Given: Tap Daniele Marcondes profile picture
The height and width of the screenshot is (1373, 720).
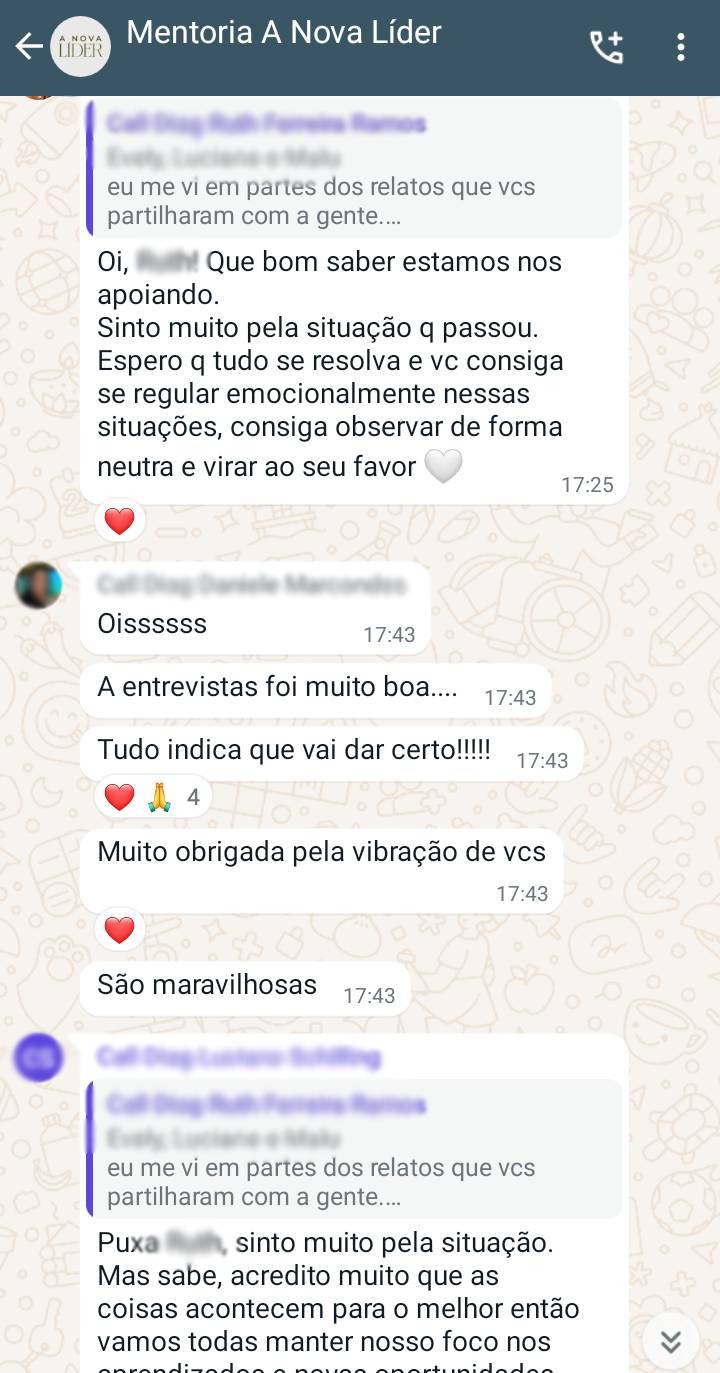Looking at the screenshot, I should (38, 589).
